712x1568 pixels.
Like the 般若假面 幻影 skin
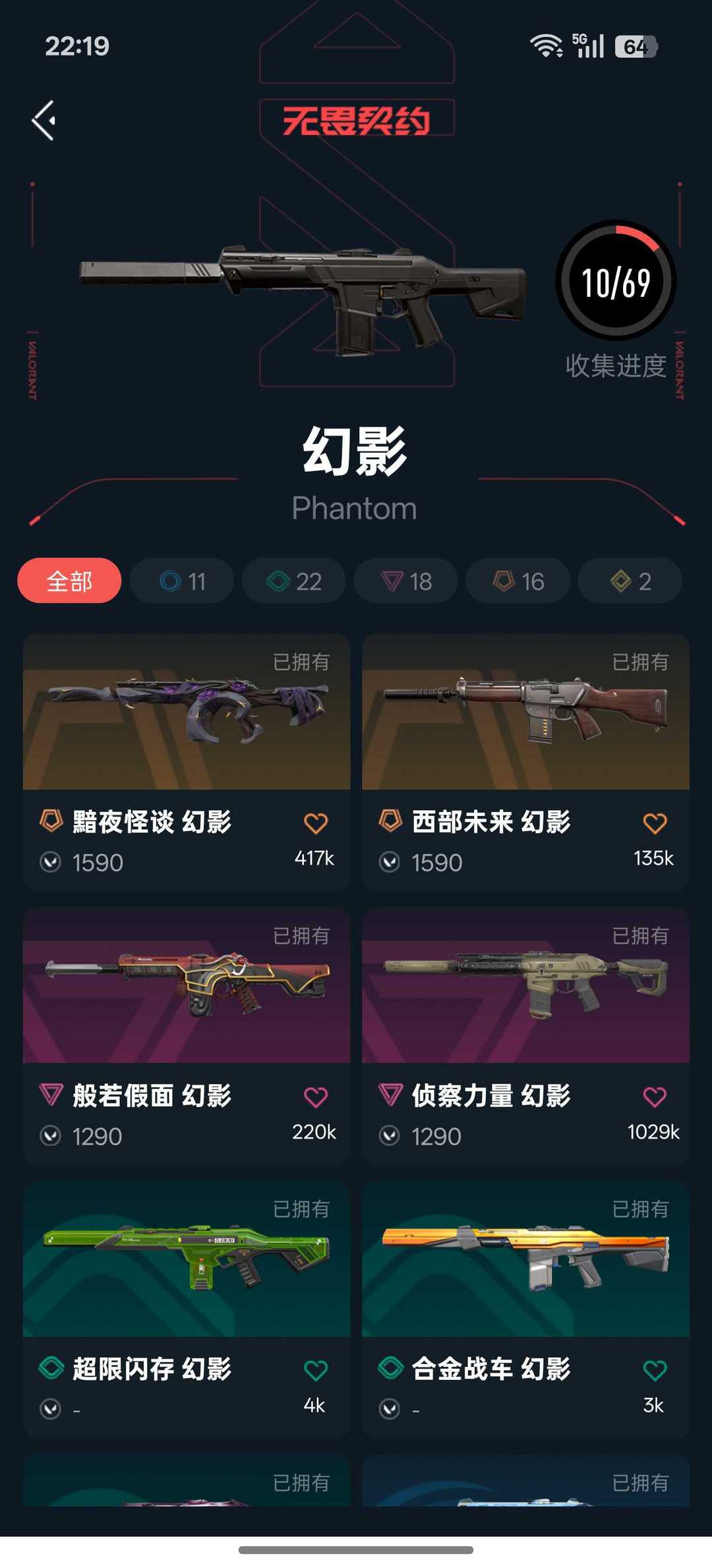(316, 1096)
